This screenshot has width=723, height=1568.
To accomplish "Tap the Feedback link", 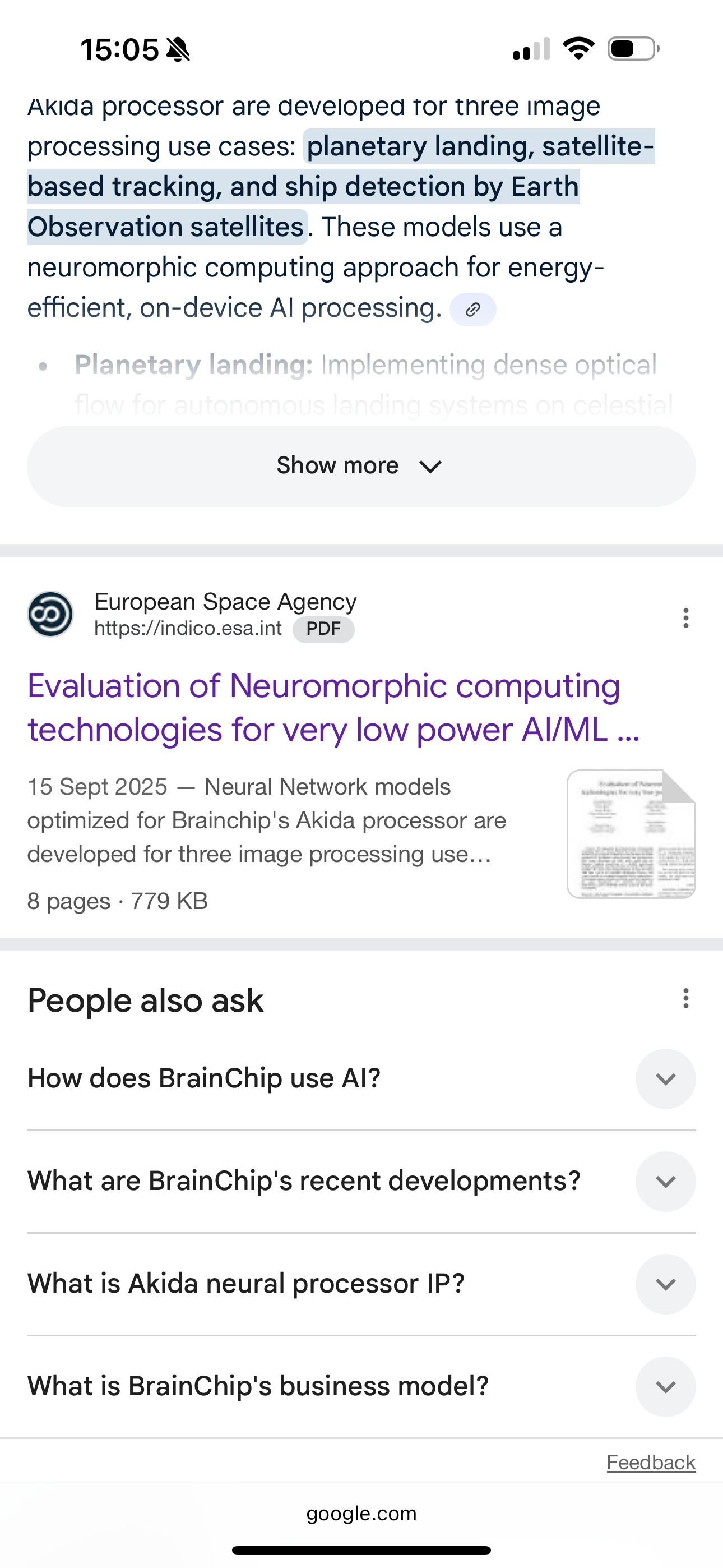I will [x=650, y=1462].
